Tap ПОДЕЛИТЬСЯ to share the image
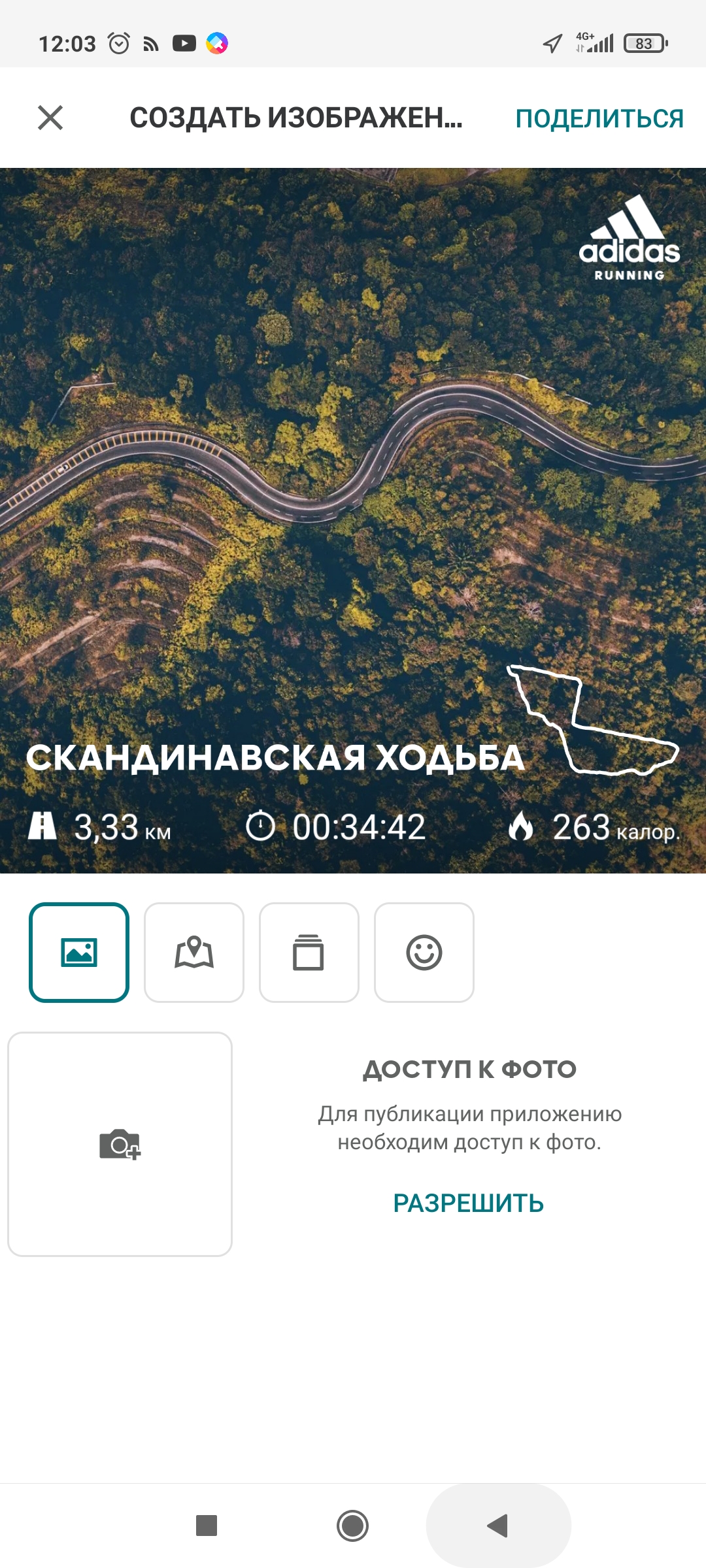Viewport: 706px width, 1568px height. point(599,119)
